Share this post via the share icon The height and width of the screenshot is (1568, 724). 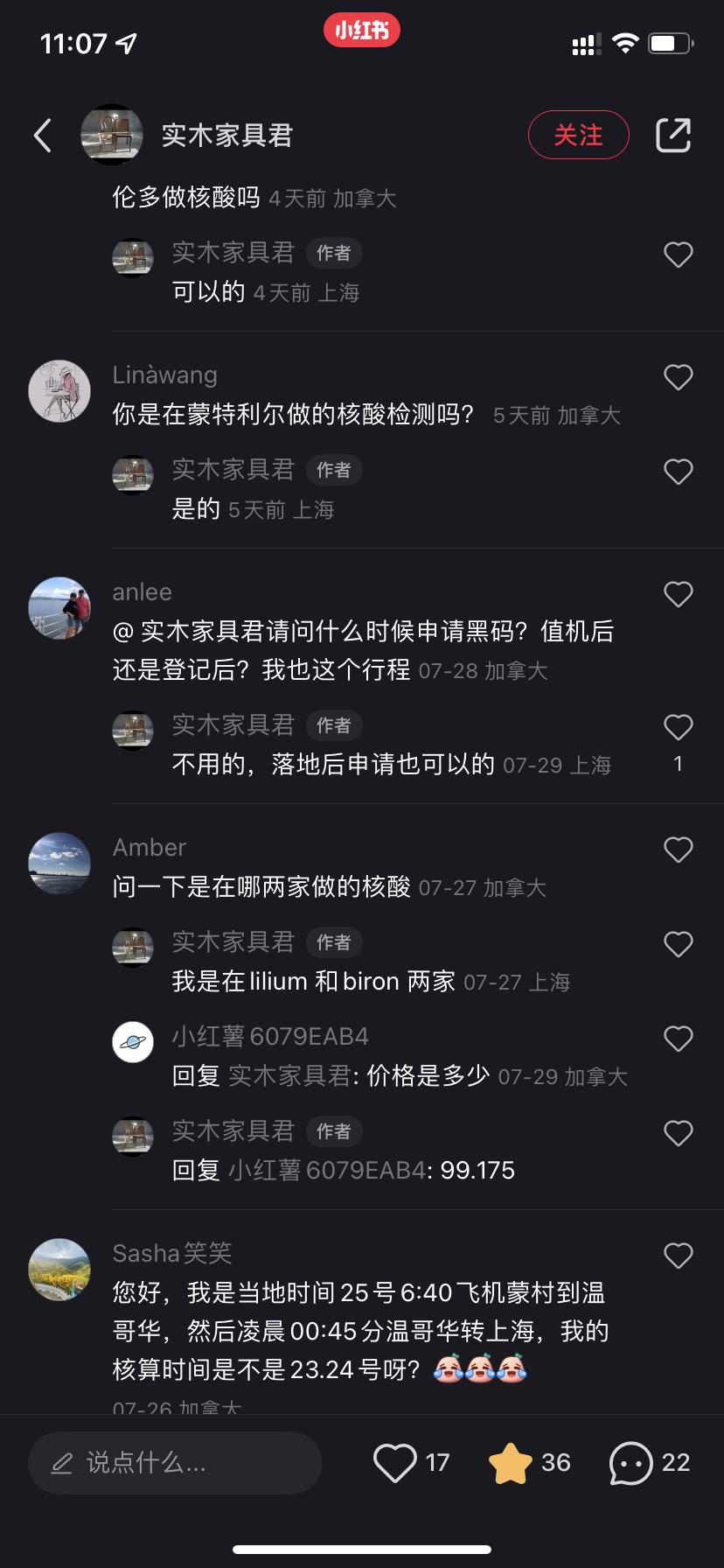click(673, 135)
